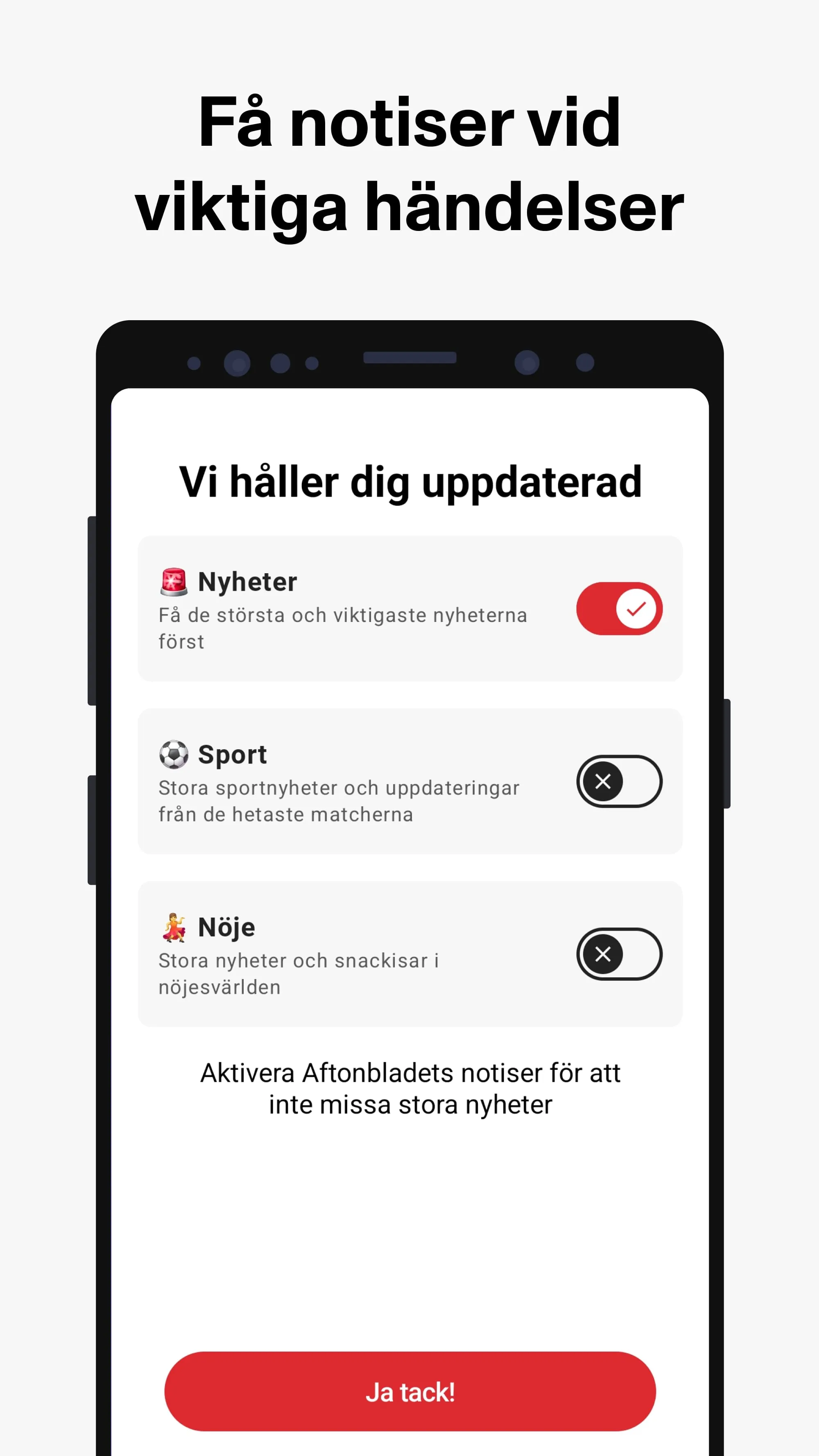Enable the Sport notifications toggle
Image resolution: width=819 pixels, height=1456 pixels.
(x=620, y=780)
